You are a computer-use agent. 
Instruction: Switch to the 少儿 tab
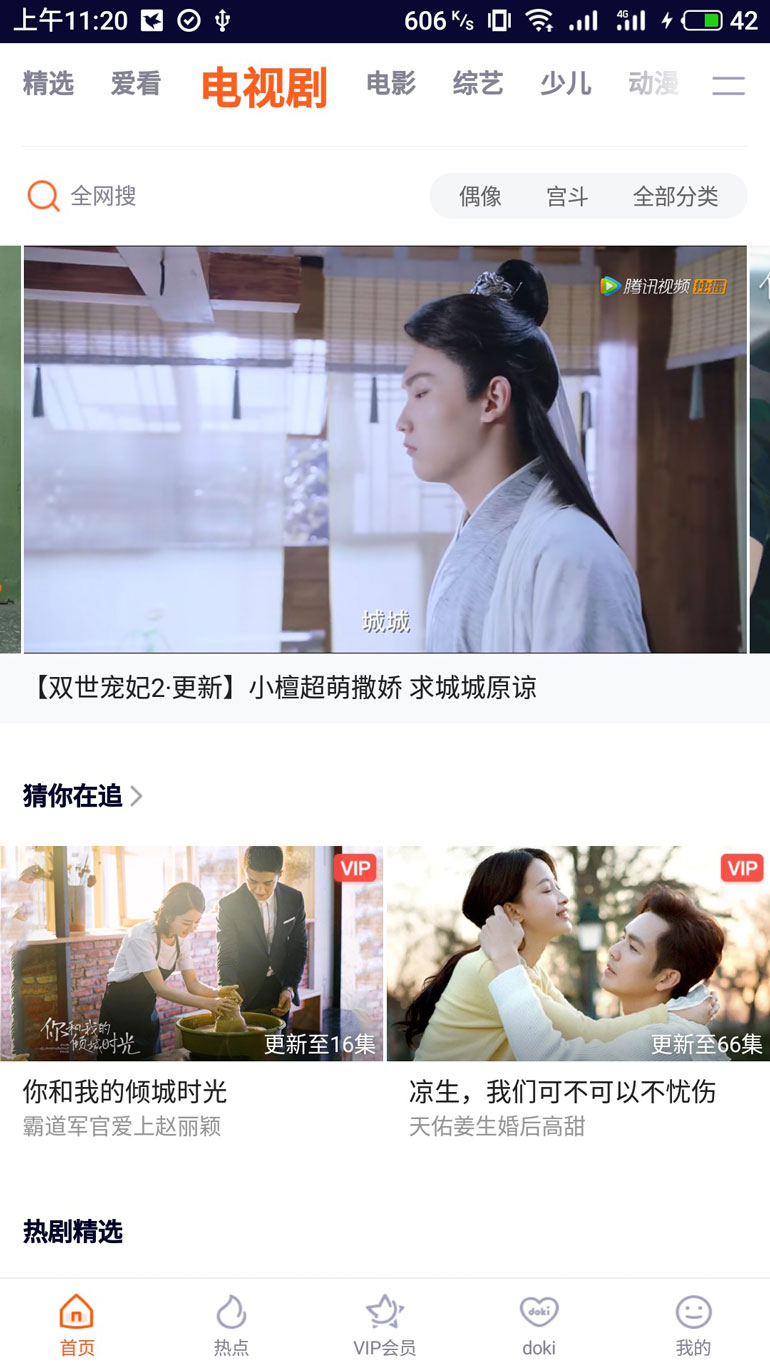566,84
